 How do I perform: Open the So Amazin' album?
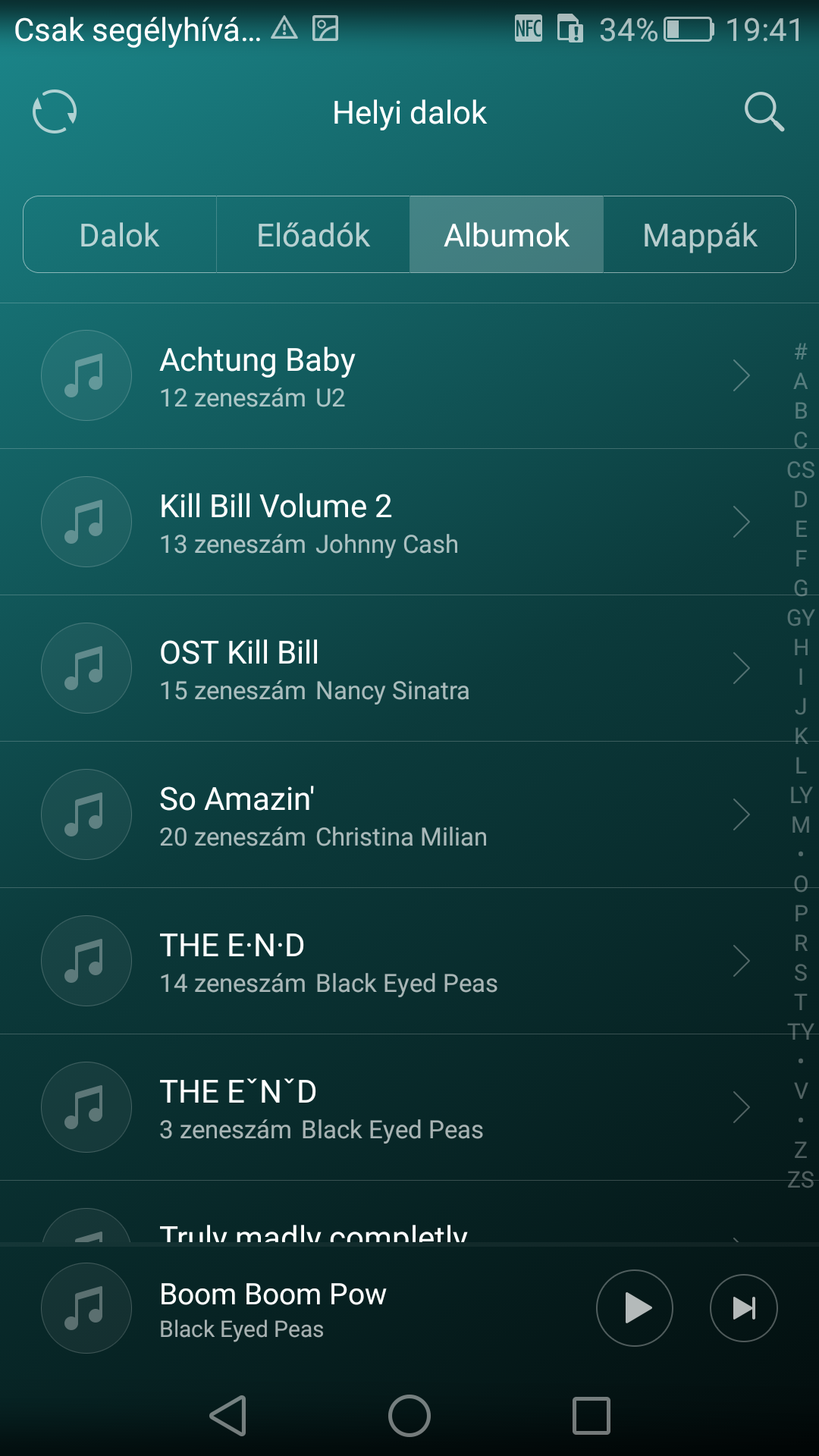pyautogui.click(x=379, y=815)
